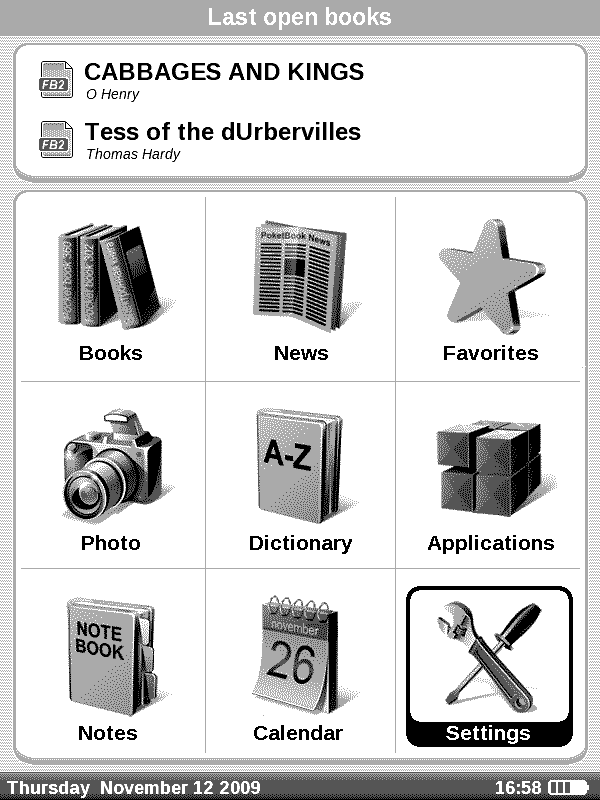Open Applications
This screenshot has height=800, width=600.
[x=490, y=480]
